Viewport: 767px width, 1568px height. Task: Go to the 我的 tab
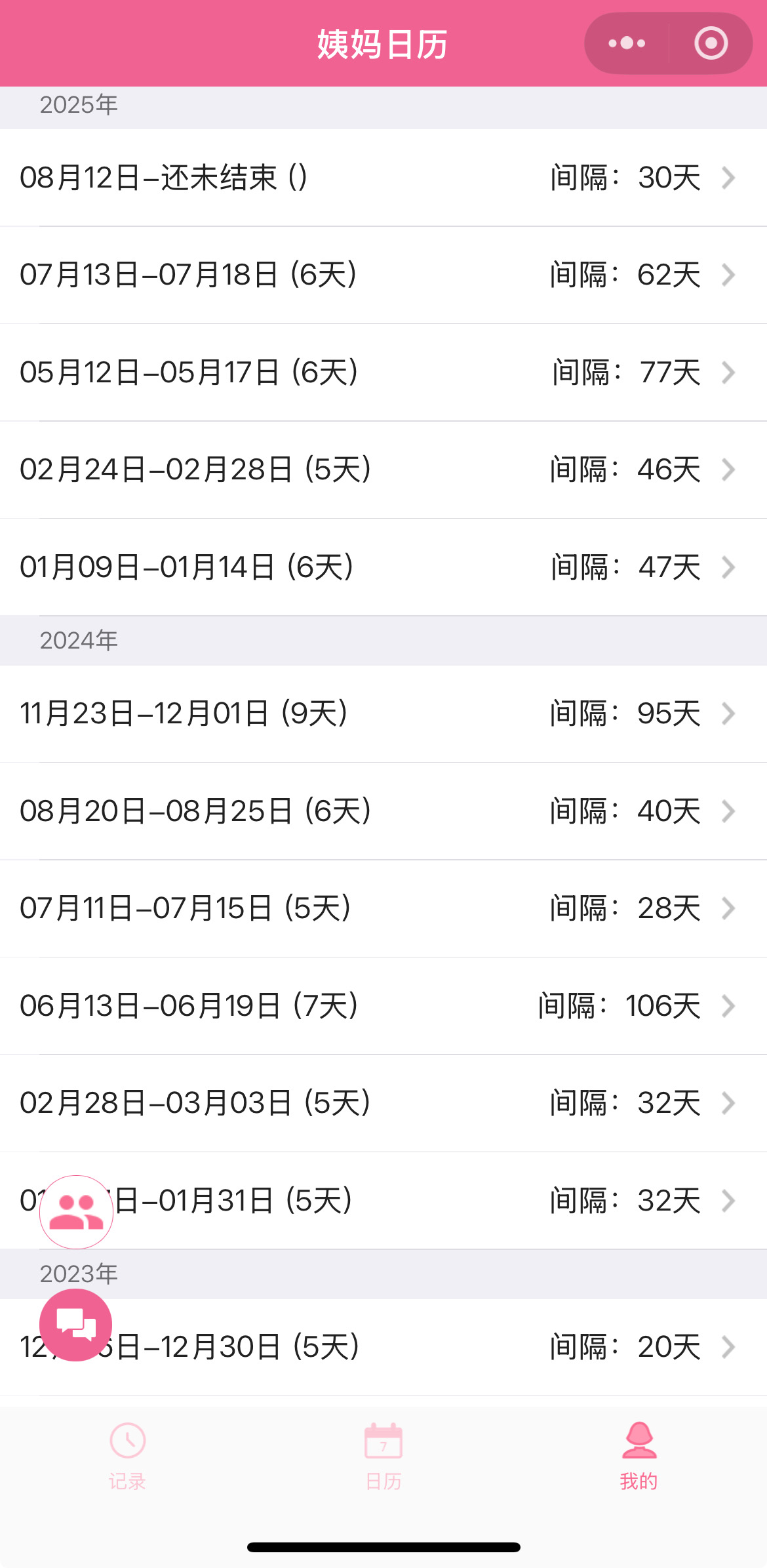(639, 1456)
